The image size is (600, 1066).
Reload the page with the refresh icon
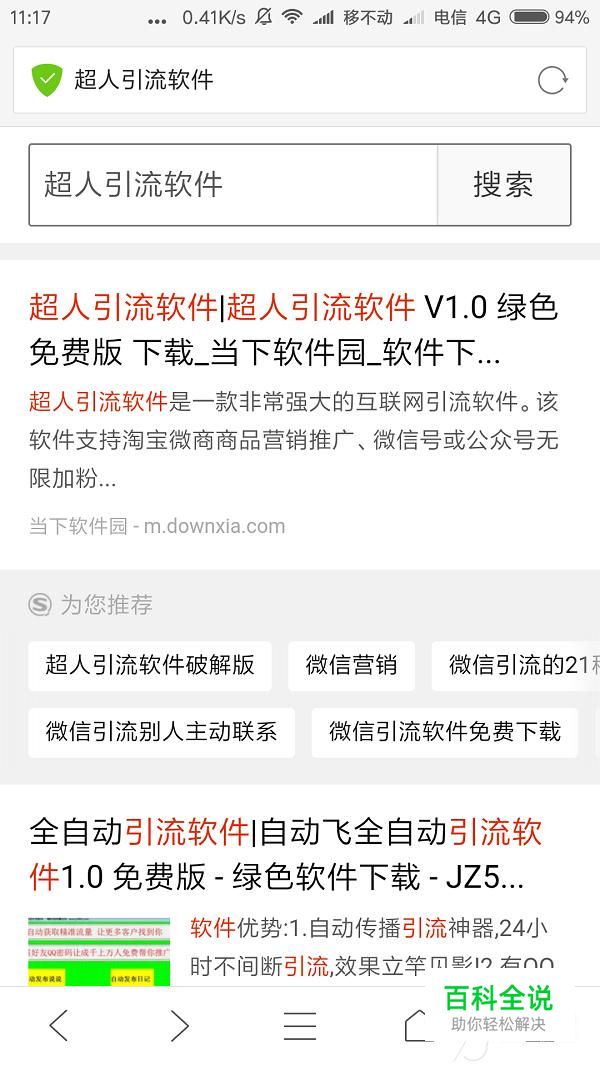552,80
